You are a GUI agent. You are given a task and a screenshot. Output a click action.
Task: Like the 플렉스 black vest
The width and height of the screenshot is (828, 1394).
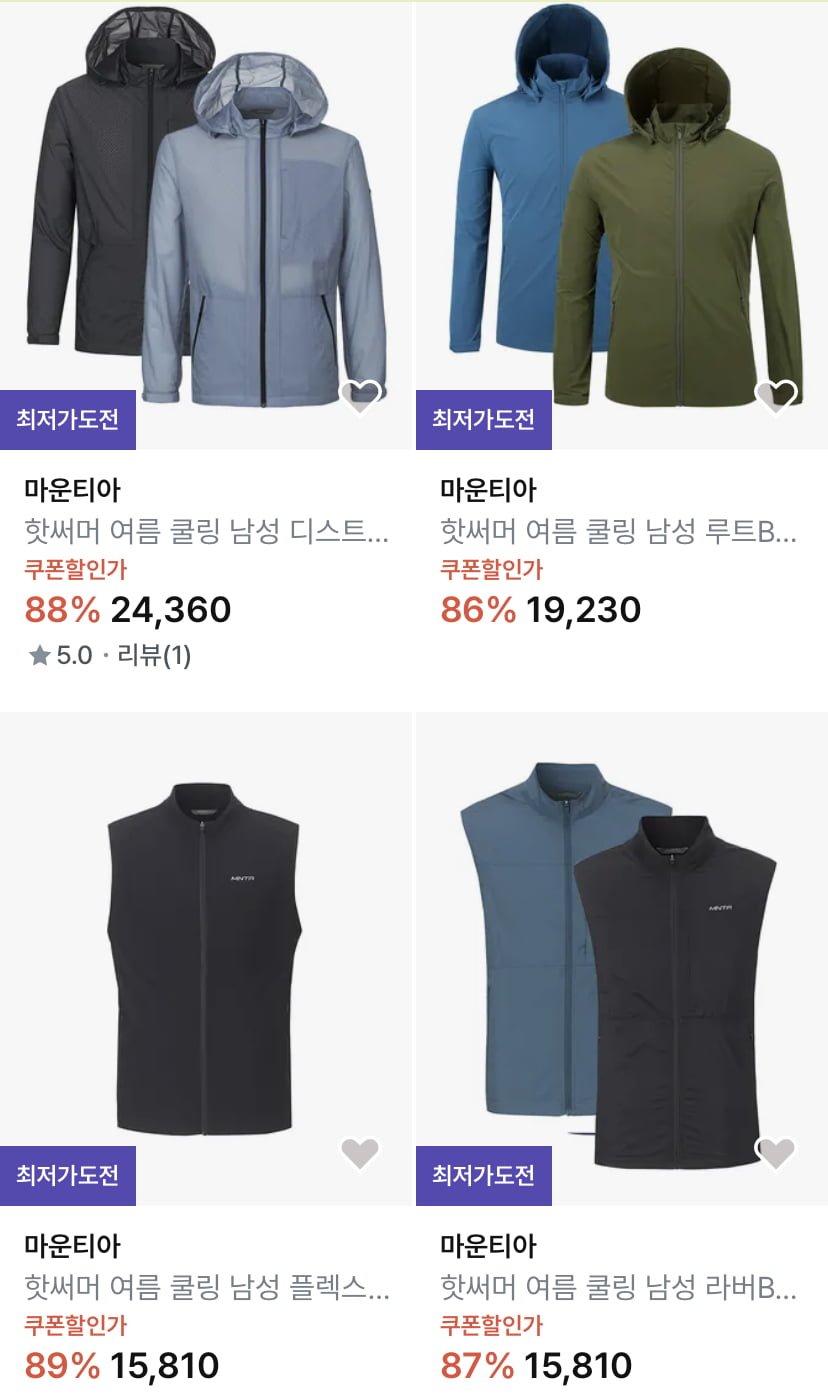(x=360, y=1153)
